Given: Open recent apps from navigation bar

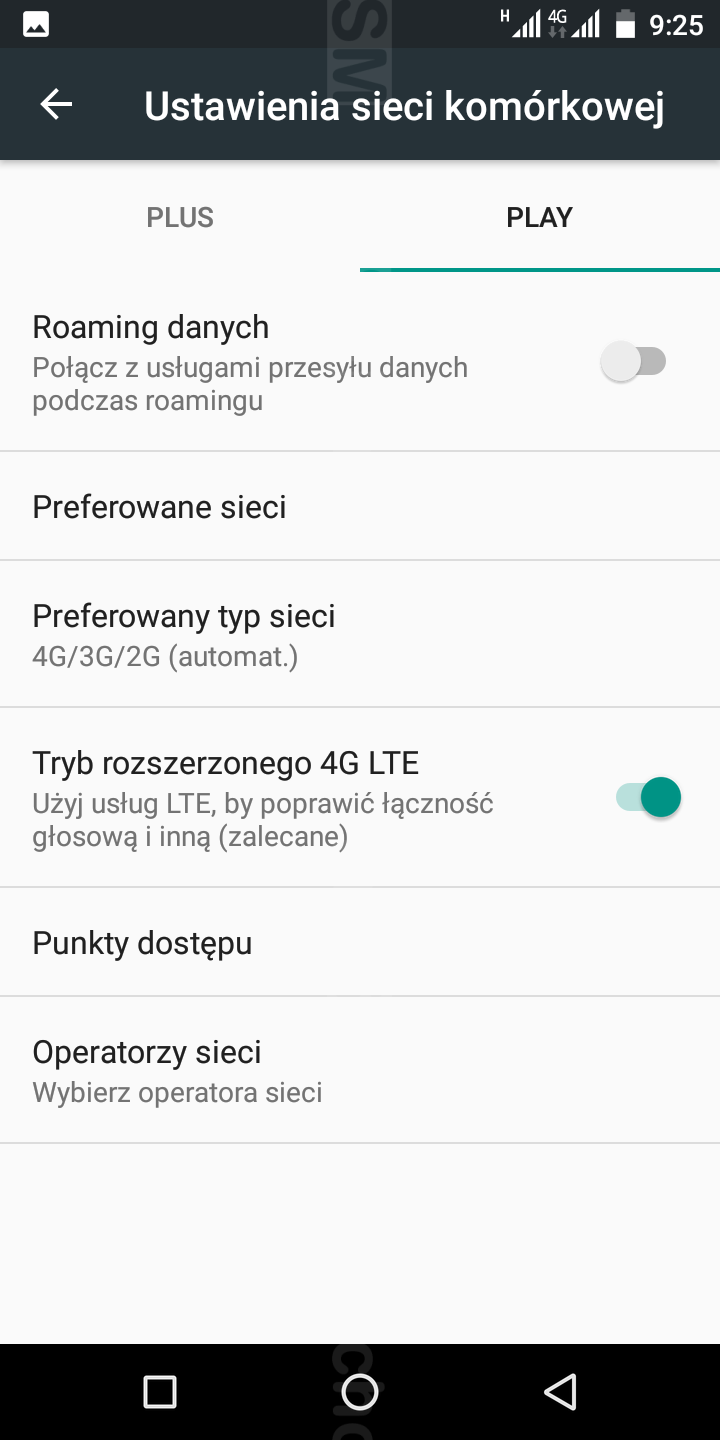Looking at the screenshot, I should pyautogui.click(x=160, y=1391).
